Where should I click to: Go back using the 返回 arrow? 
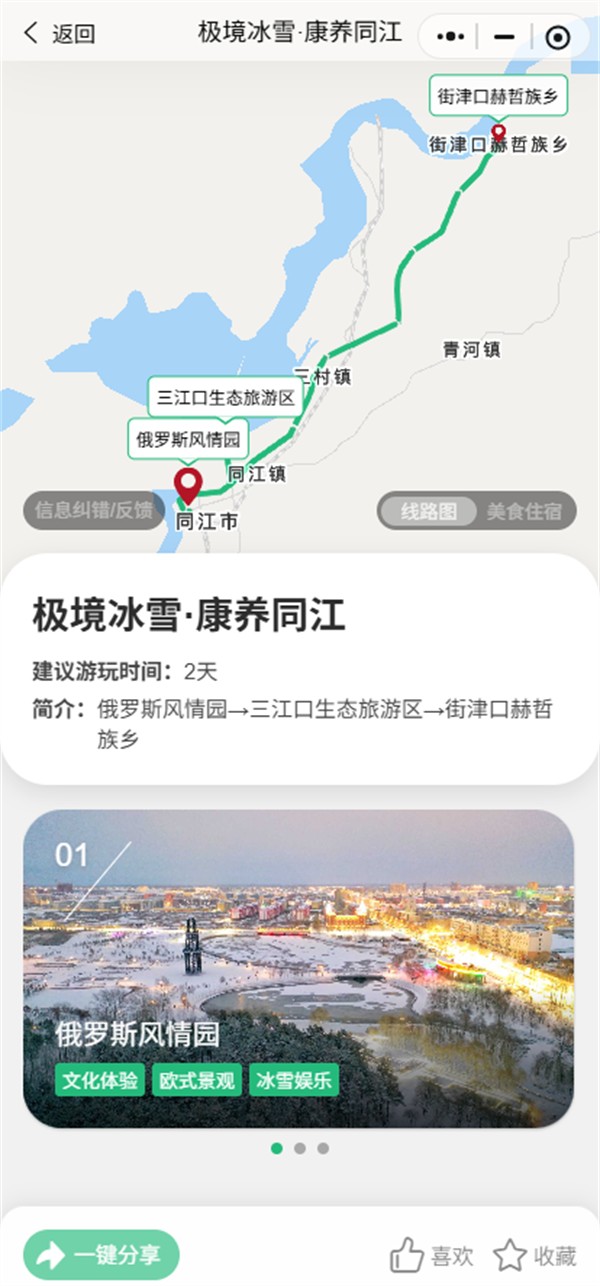point(58,34)
